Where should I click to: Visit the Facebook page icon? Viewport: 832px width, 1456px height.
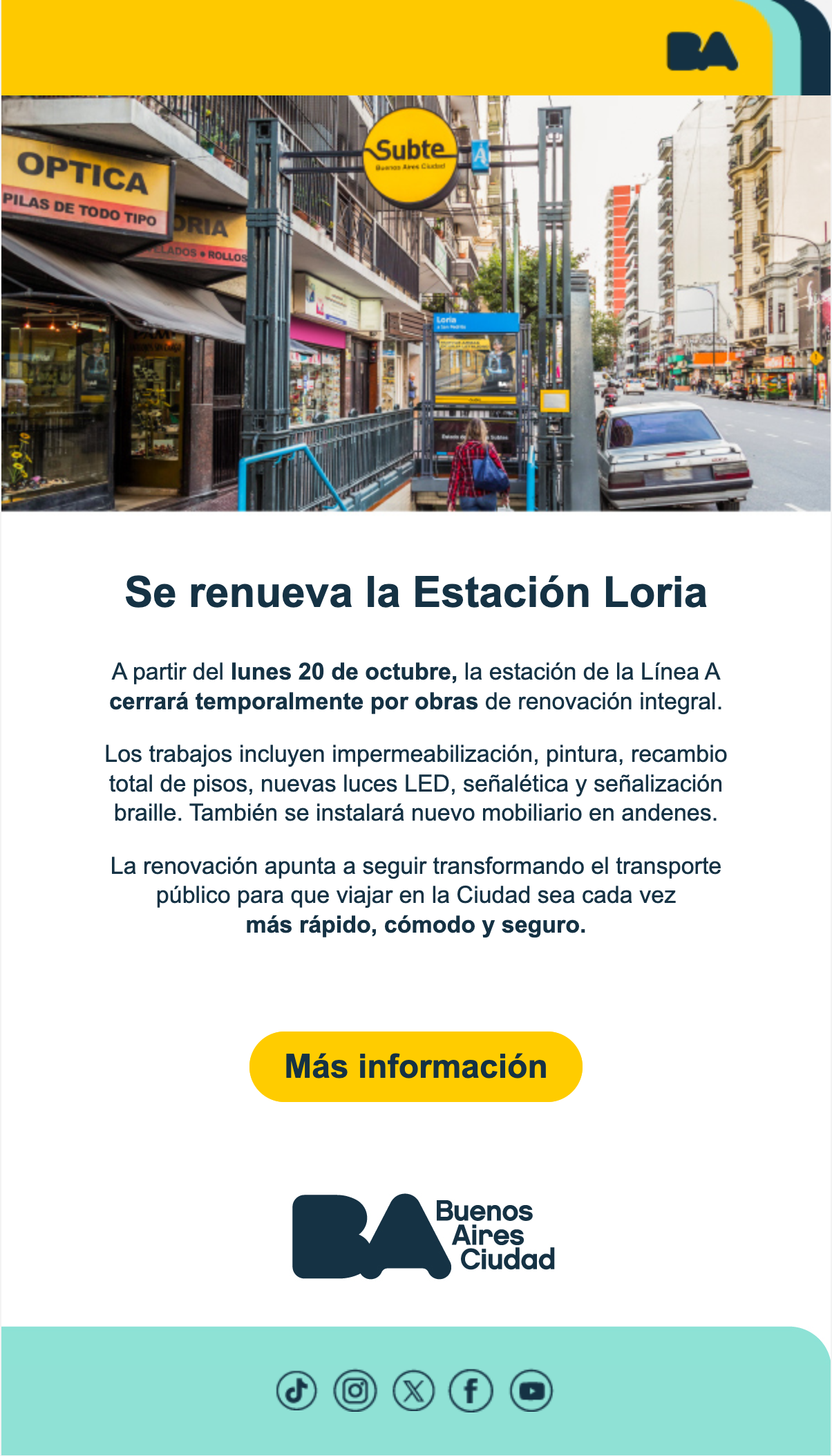[x=471, y=1390]
